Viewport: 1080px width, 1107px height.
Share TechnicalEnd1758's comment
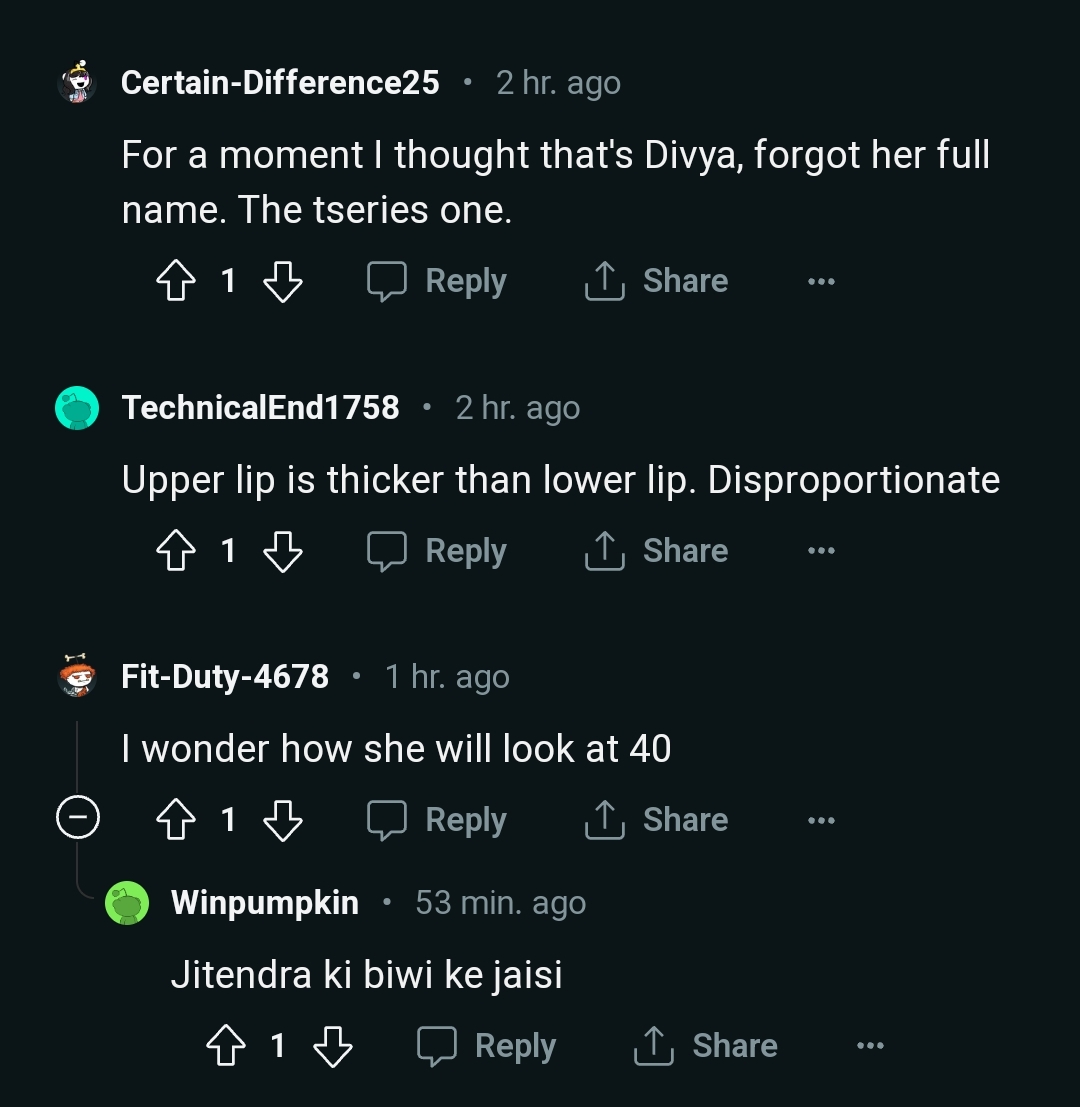point(656,551)
